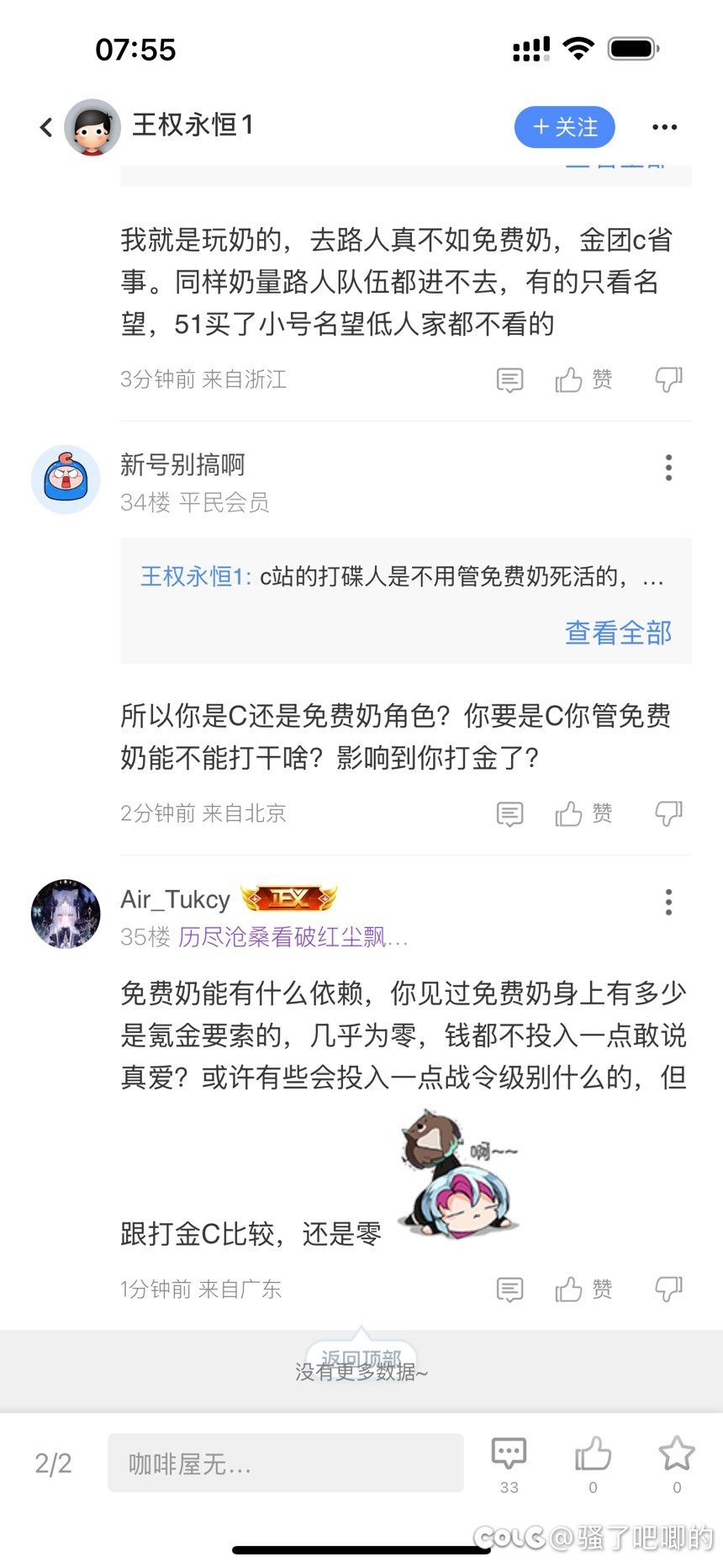Tap the 咖啡屋无… reply input field
Image resolution: width=723 pixels, height=1568 pixels.
[286, 1463]
